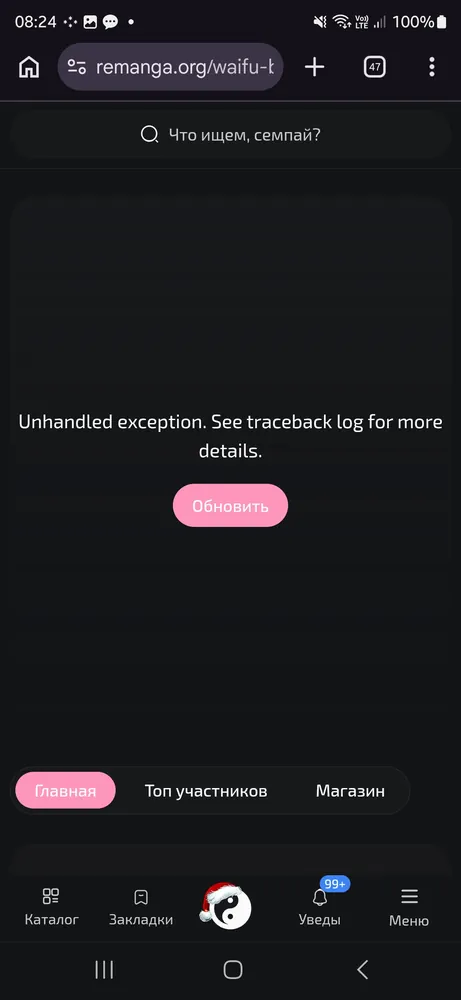Open Каталог in the bottom navigation
Viewport: 461px width, 1000px height.
[x=52, y=907]
